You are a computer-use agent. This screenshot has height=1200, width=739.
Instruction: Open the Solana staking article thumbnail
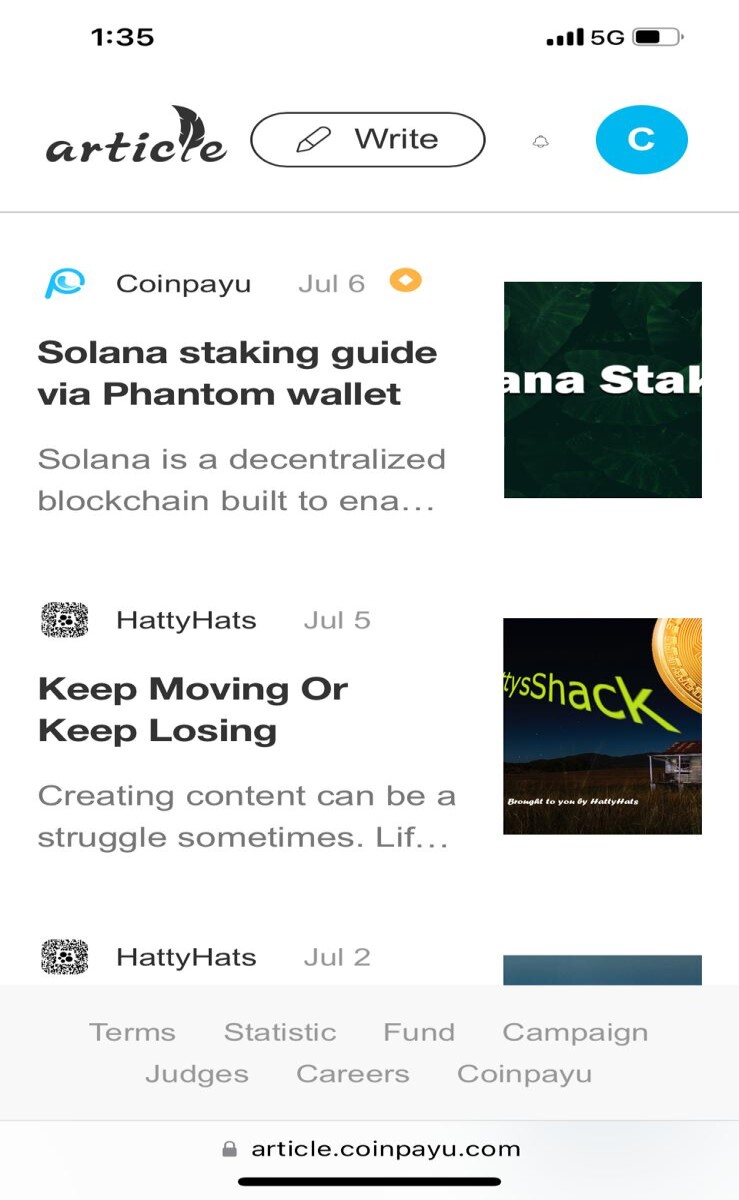(x=603, y=390)
